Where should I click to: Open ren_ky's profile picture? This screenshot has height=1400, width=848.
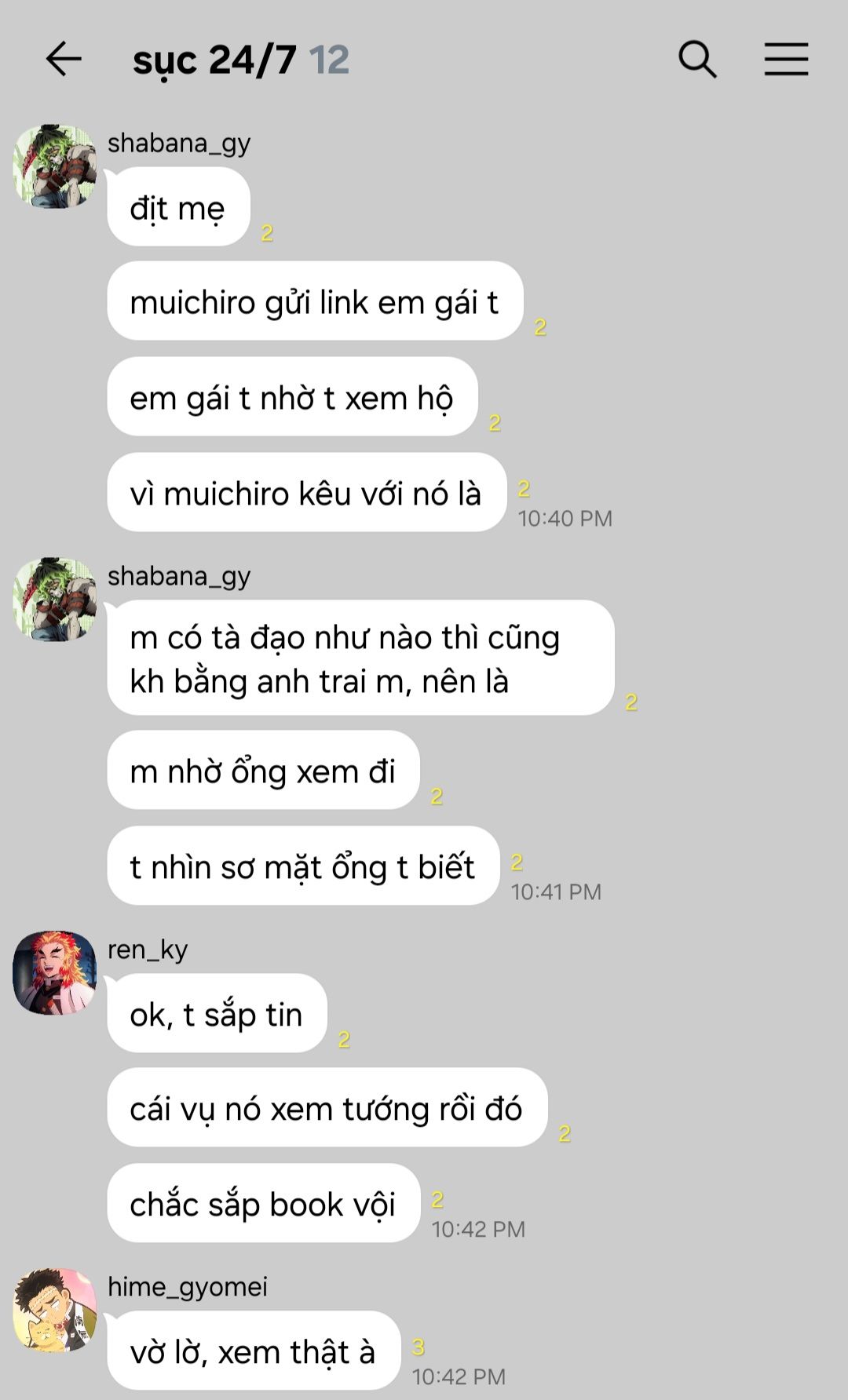54,972
